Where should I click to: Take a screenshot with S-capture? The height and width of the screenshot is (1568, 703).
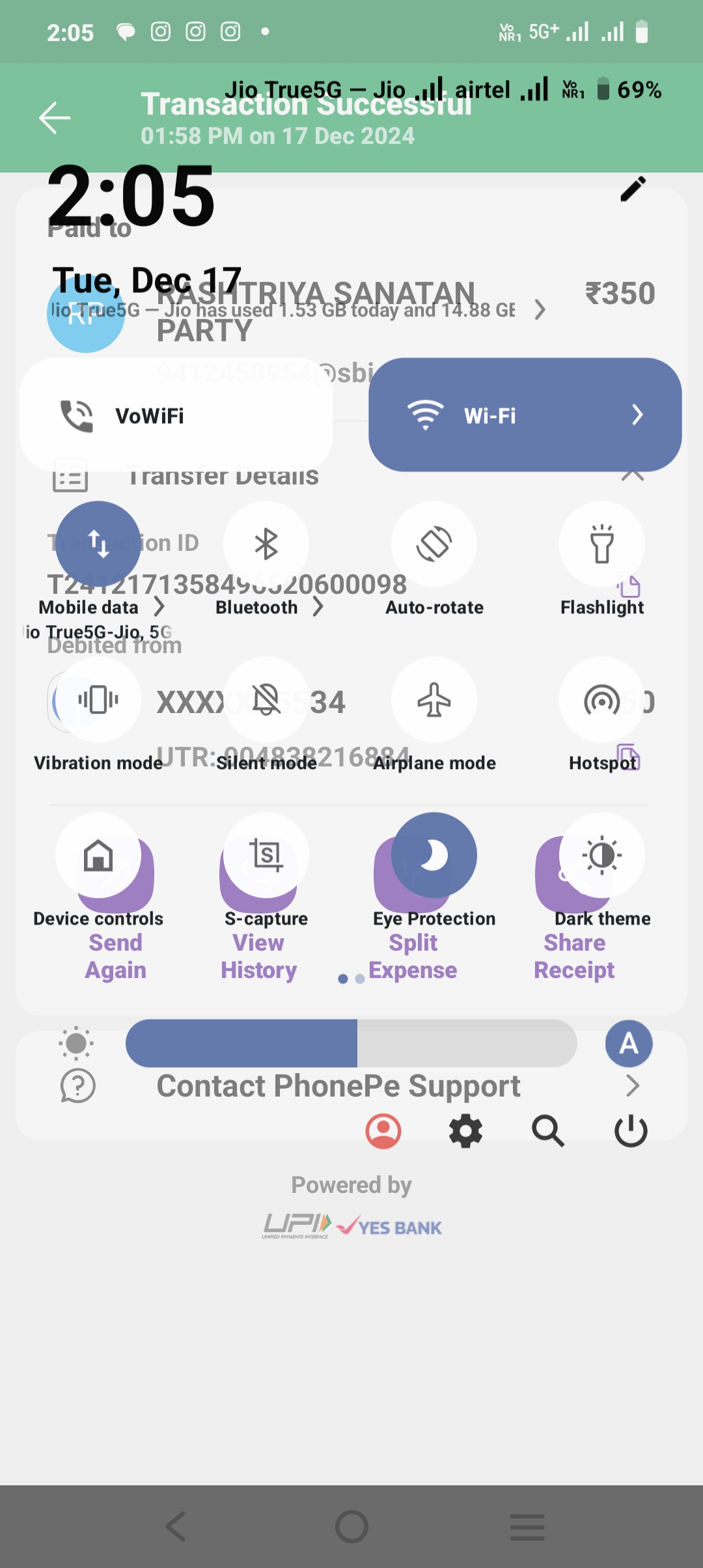pos(266,855)
